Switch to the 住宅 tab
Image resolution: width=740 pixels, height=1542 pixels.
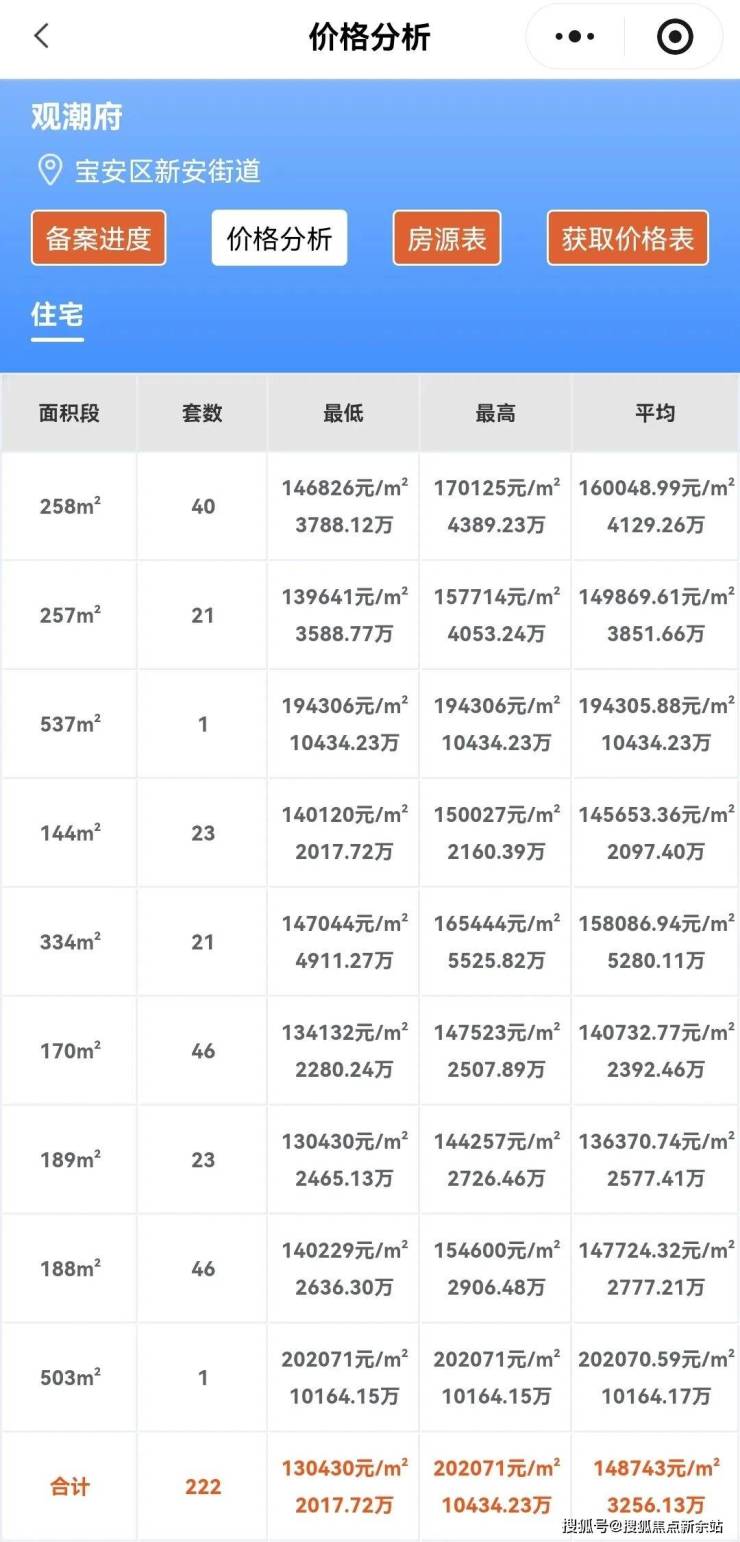tap(57, 317)
